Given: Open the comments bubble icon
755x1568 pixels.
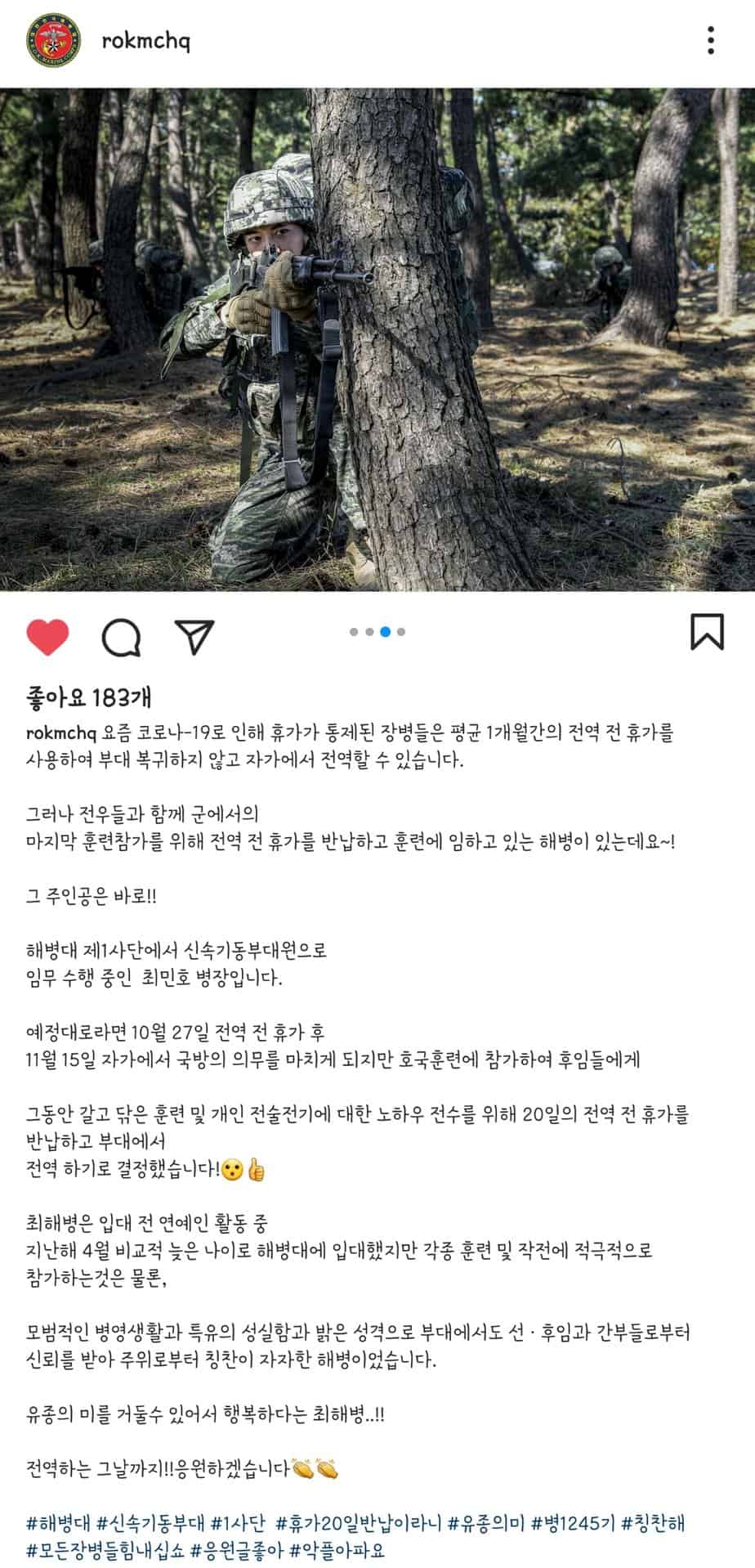Looking at the screenshot, I should [x=121, y=637].
